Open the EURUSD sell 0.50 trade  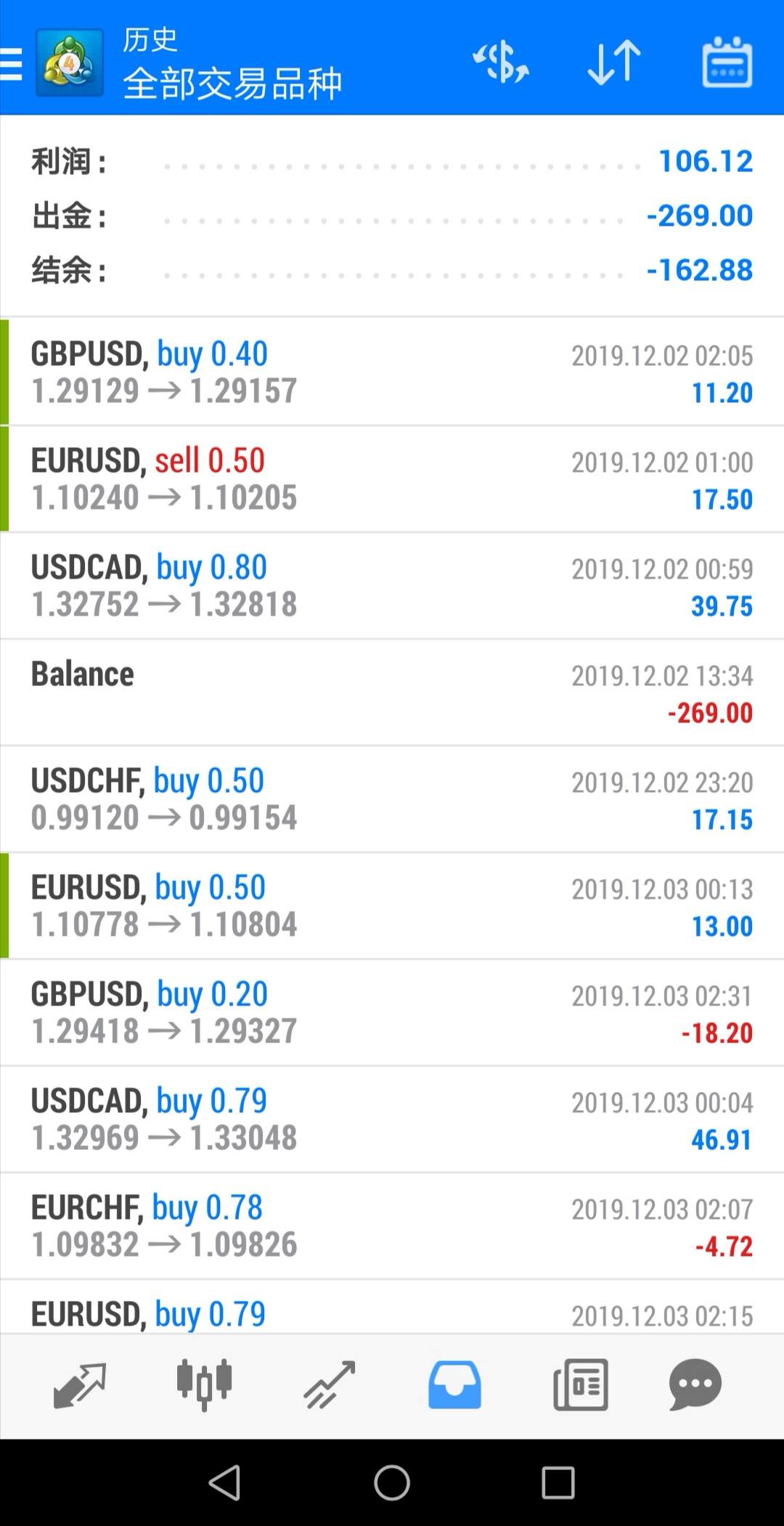tap(392, 479)
